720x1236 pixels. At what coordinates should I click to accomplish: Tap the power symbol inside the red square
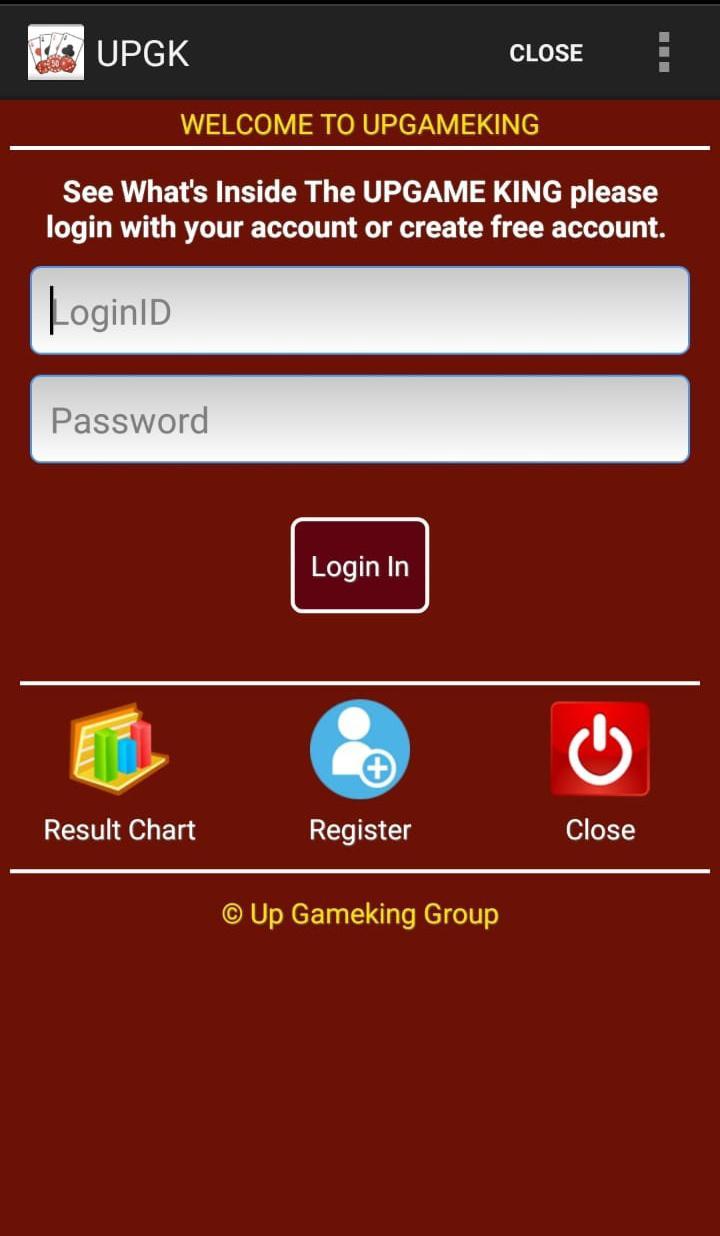[599, 748]
